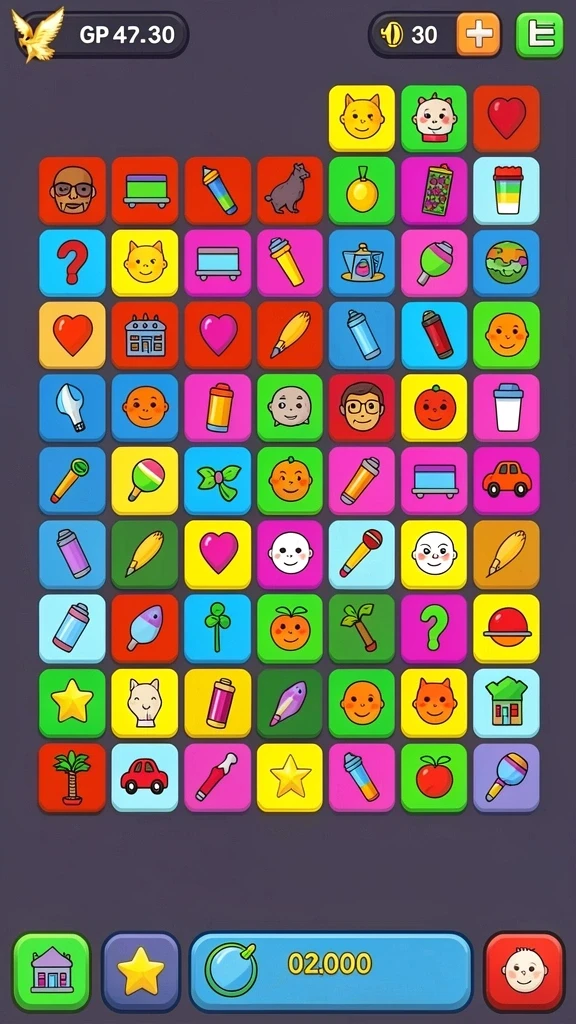
Task: Select the brown dog tile
Action: click(x=289, y=190)
